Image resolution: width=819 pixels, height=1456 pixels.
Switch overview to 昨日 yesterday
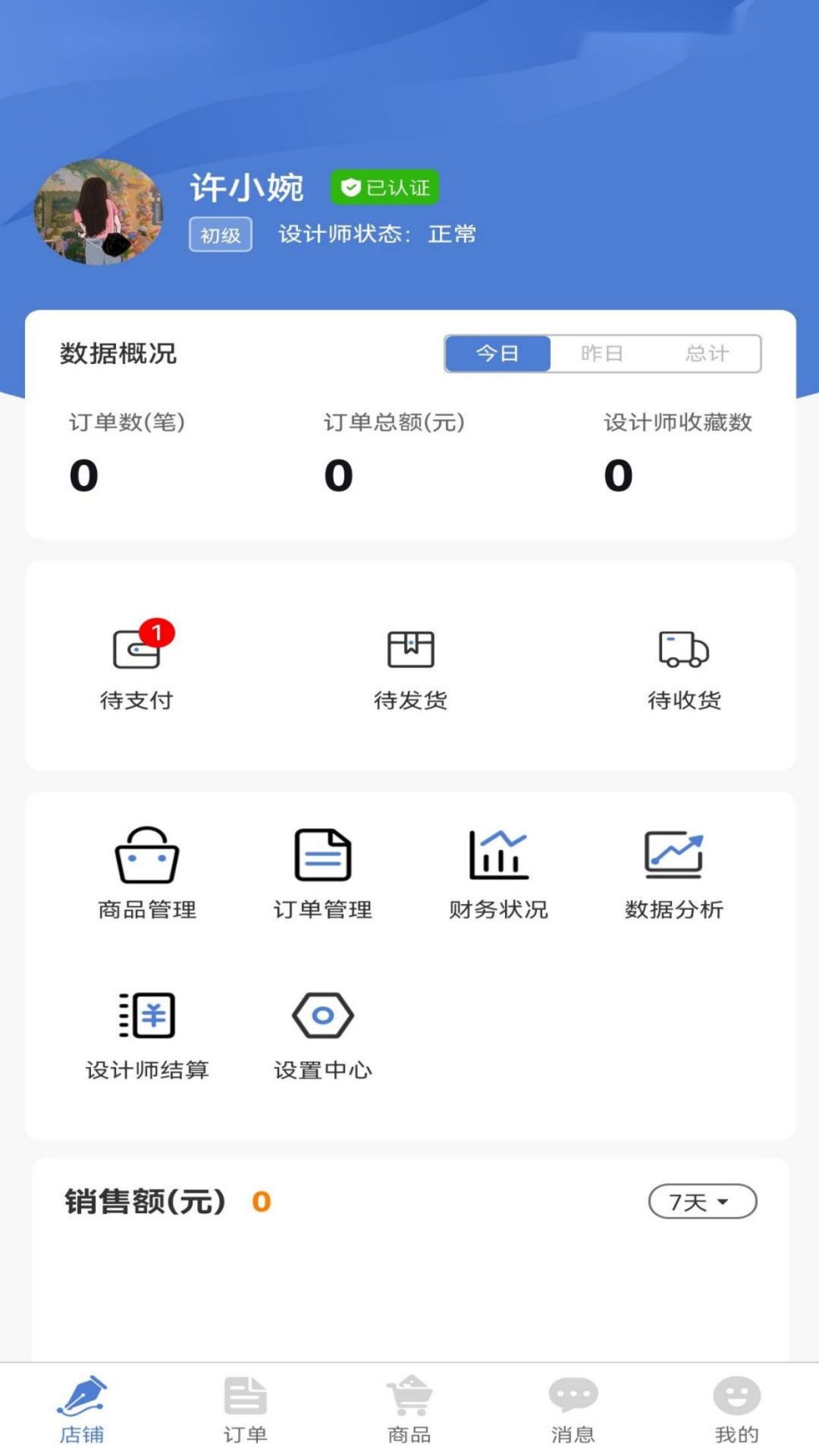coord(603,352)
